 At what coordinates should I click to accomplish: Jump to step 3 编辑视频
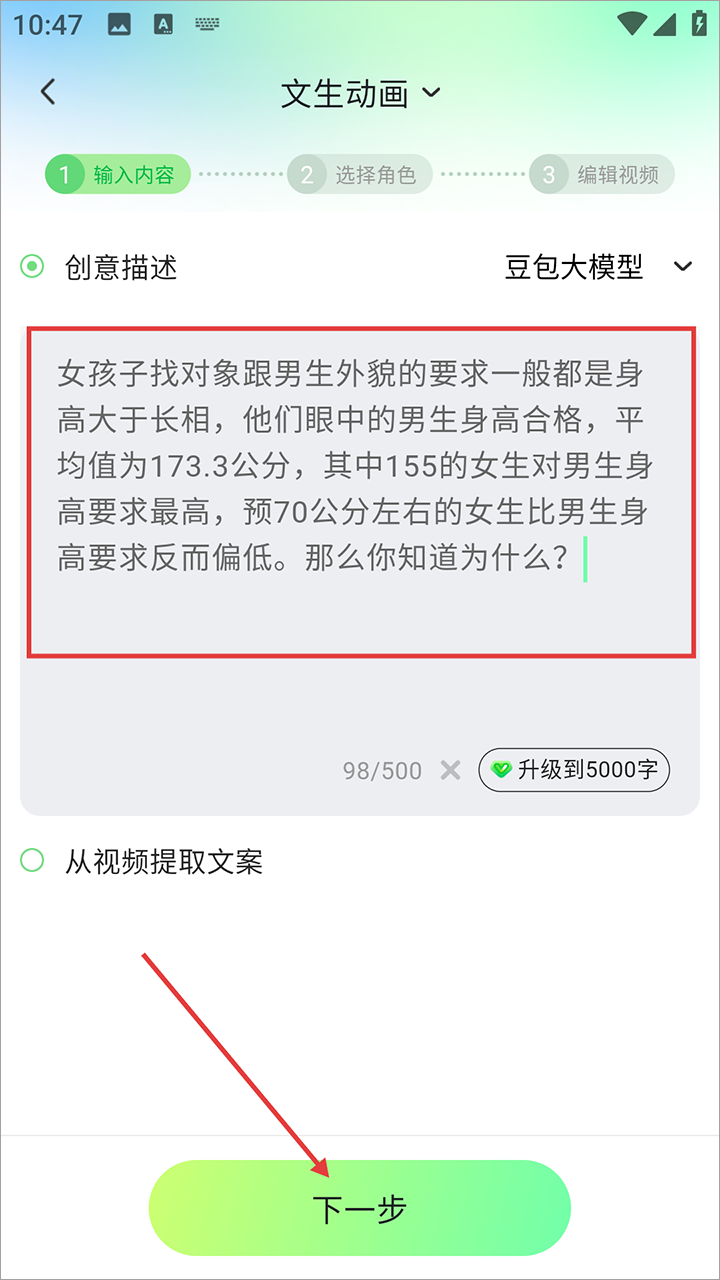coord(602,175)
